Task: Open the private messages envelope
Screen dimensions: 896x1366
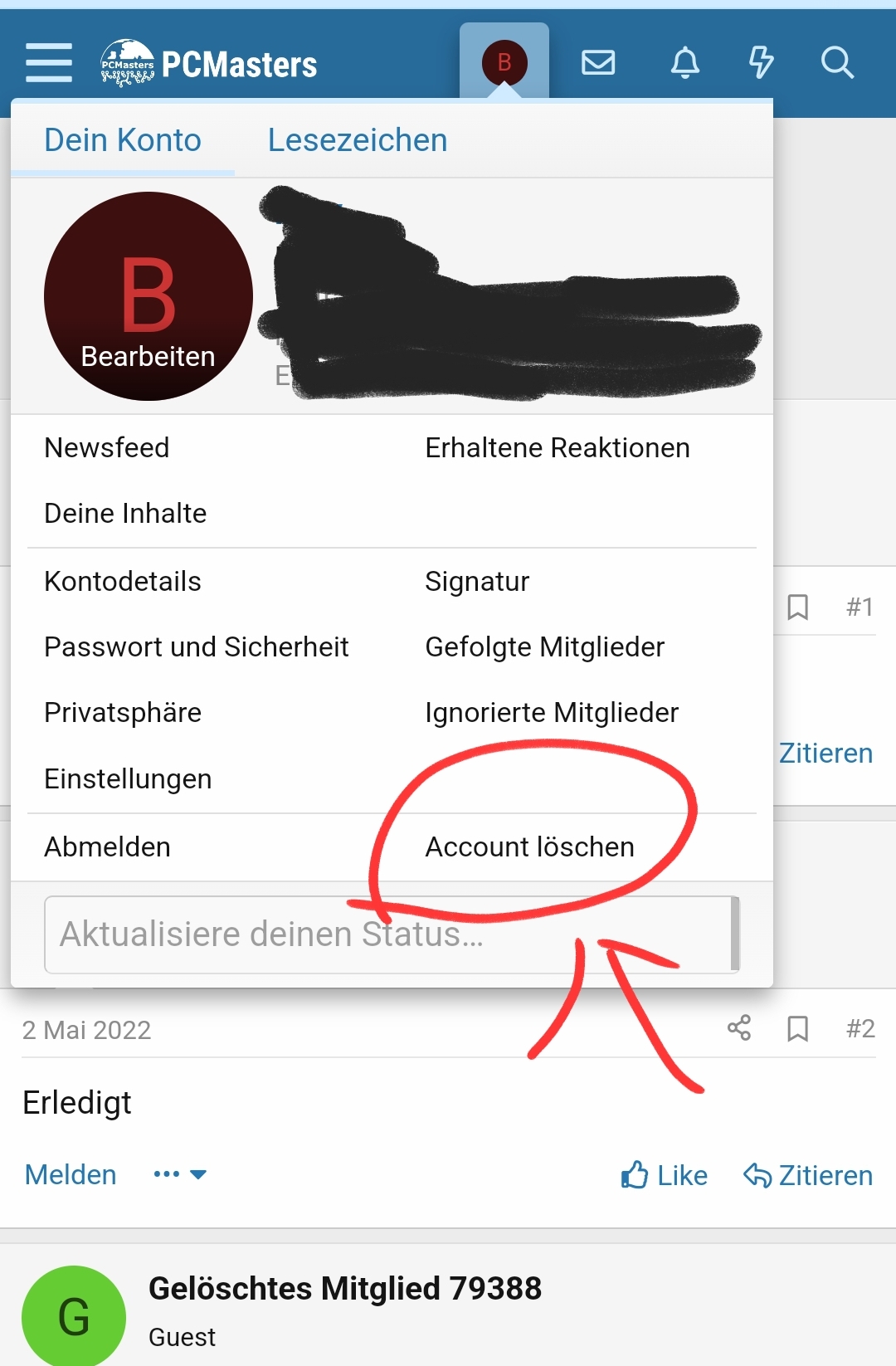Action: [598, 63]
